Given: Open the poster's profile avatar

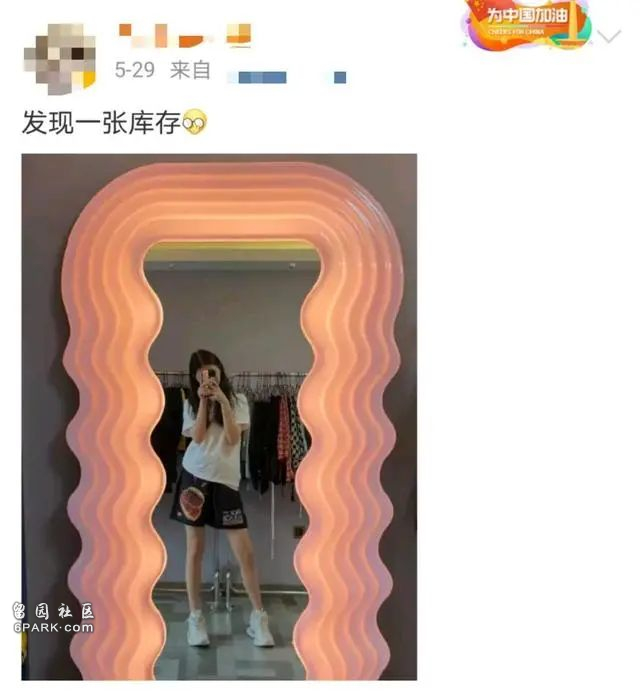Looking at the screenshot, I should 59,57.
